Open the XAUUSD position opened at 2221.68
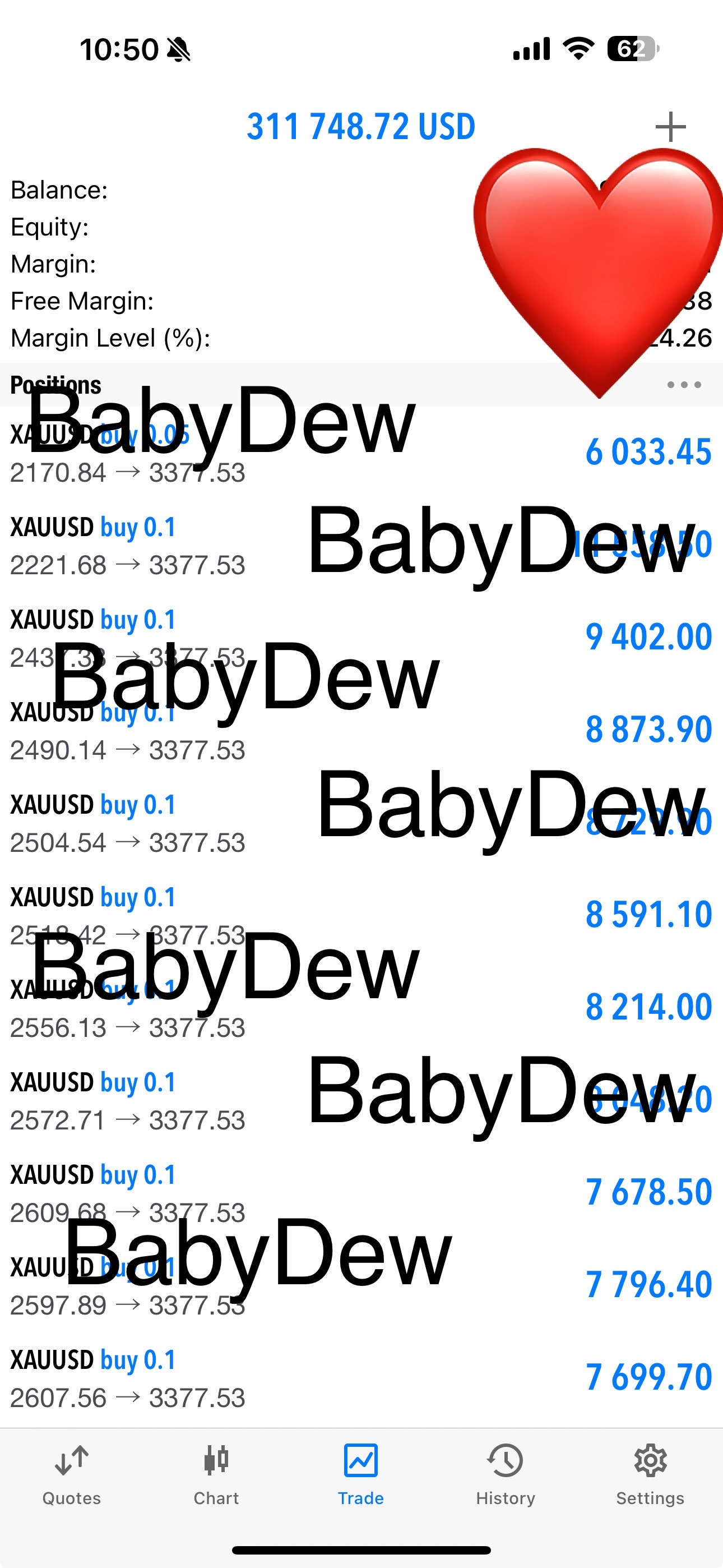This screenshot has height=1568, width=723. [361, 546]
